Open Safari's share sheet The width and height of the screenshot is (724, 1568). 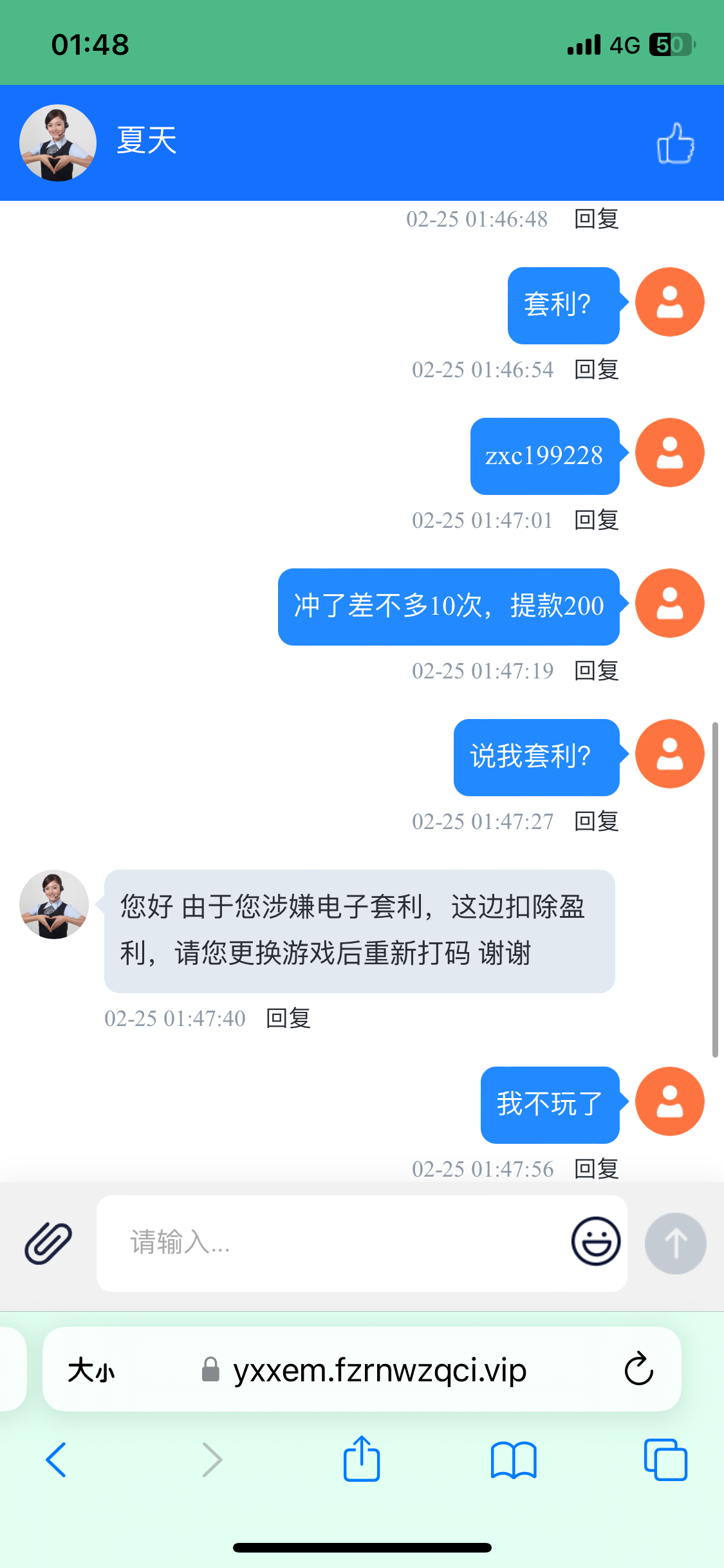tap(362, 1459)
